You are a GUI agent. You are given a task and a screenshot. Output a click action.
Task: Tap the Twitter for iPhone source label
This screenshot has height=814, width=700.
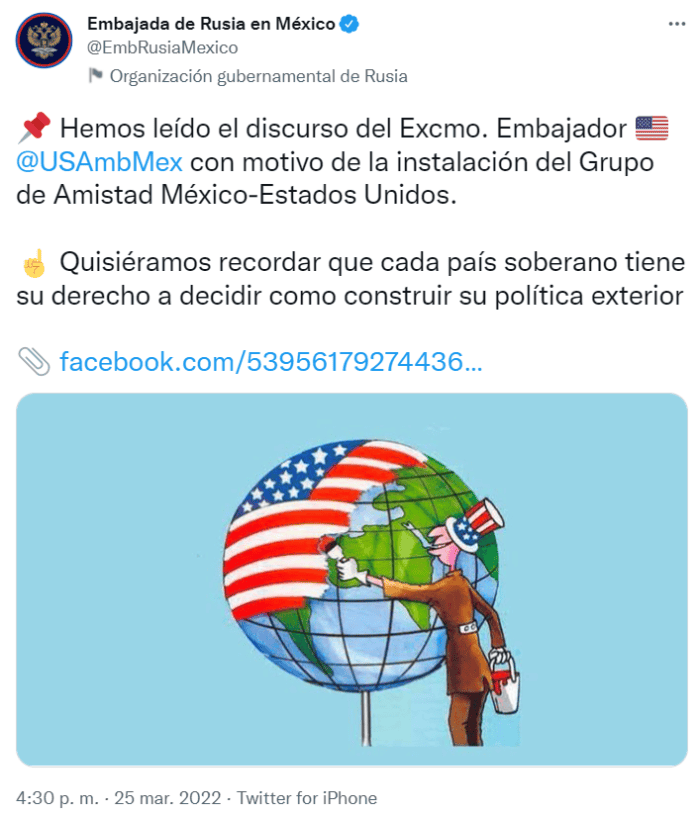point(307,797)
